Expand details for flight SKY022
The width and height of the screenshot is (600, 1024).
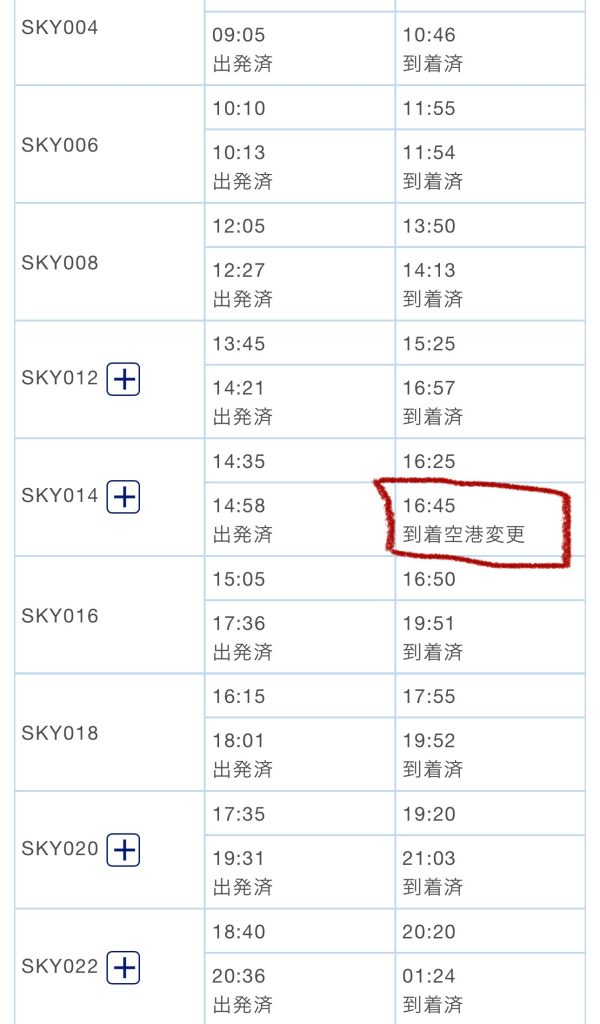pos(123,967)
